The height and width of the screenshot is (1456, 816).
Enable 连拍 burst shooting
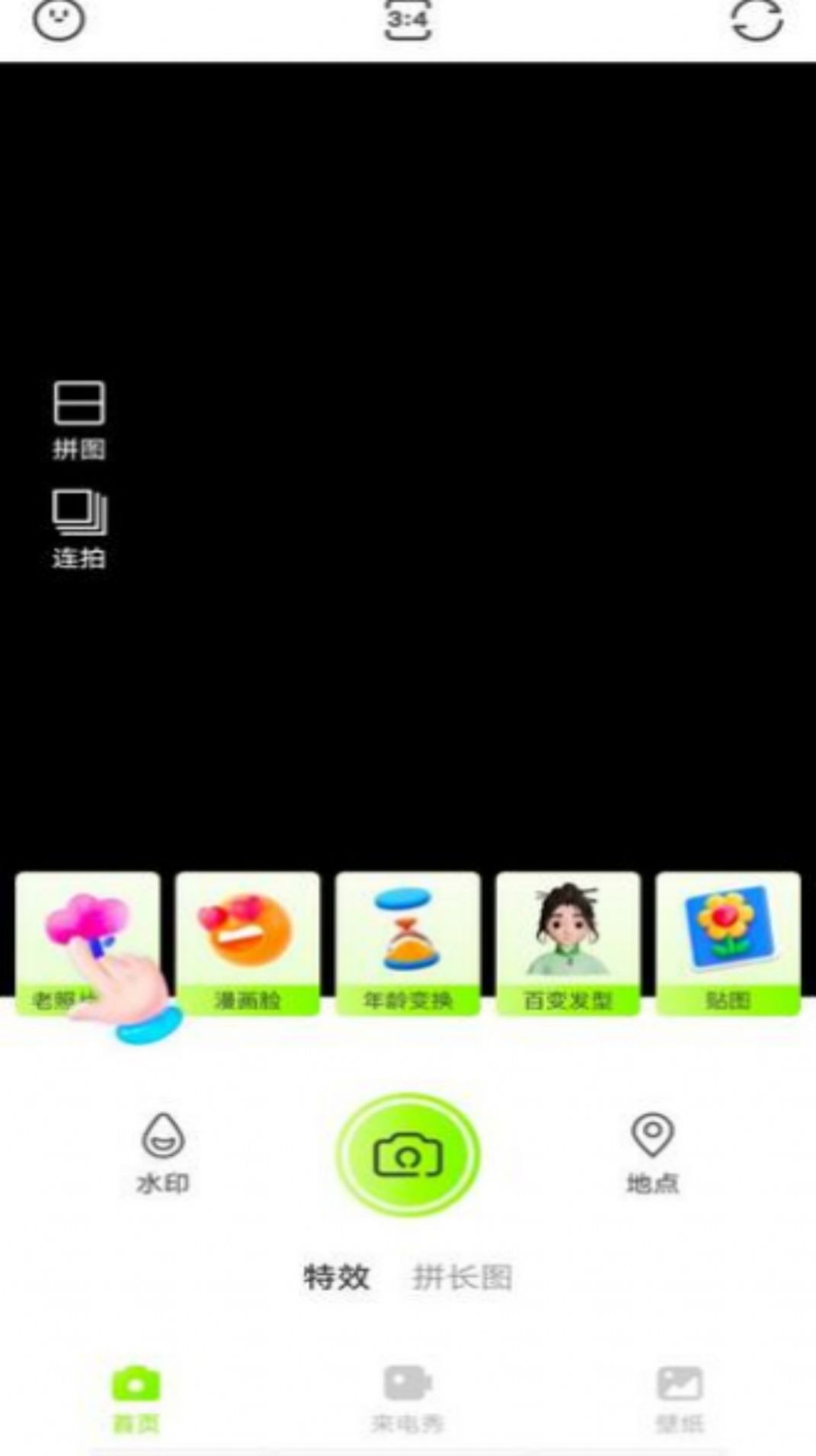coord(78,529)
